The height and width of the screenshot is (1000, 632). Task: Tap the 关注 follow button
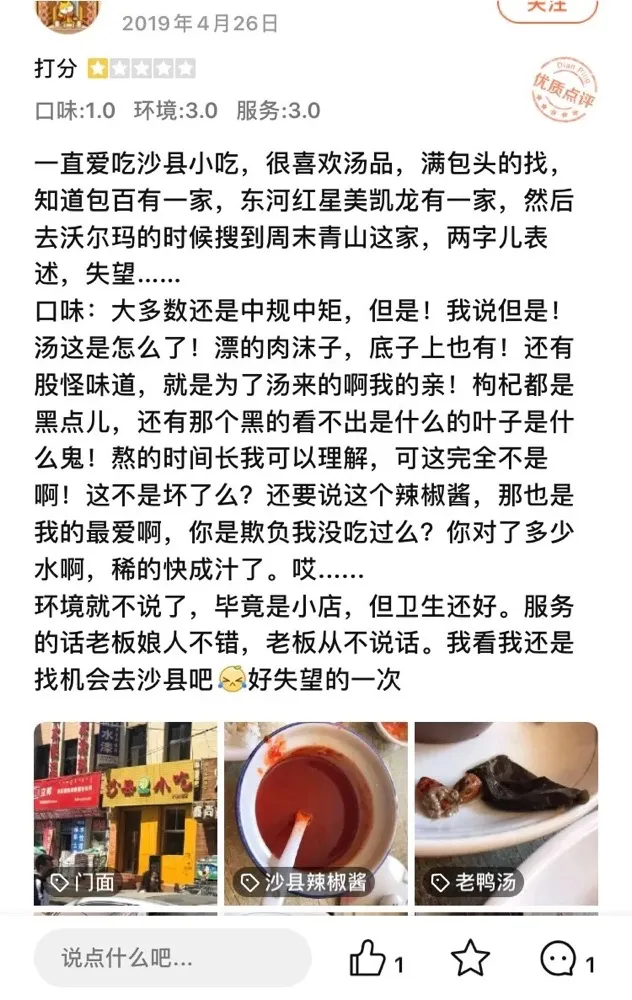(x=547, y=8)
